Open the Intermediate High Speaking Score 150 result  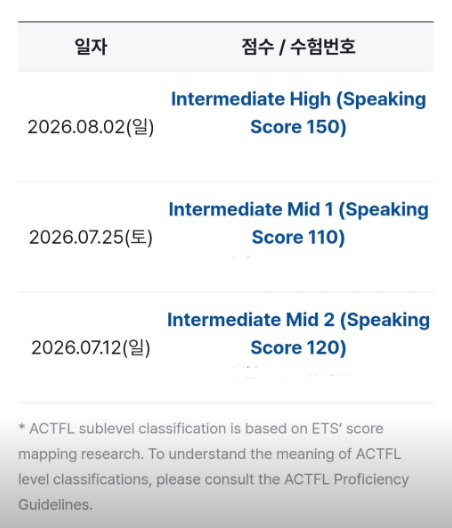coord(298,113)
